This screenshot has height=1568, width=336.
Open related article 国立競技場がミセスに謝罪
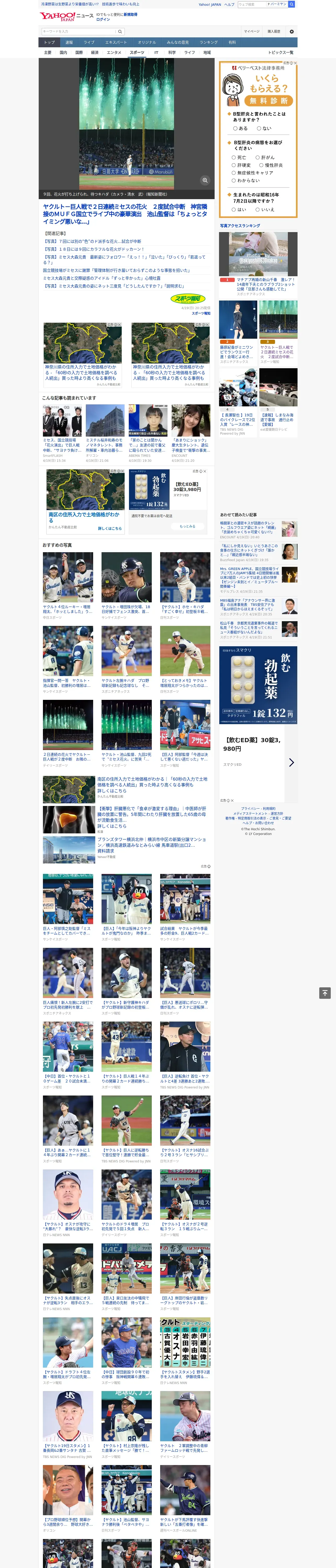coord(116,270)
